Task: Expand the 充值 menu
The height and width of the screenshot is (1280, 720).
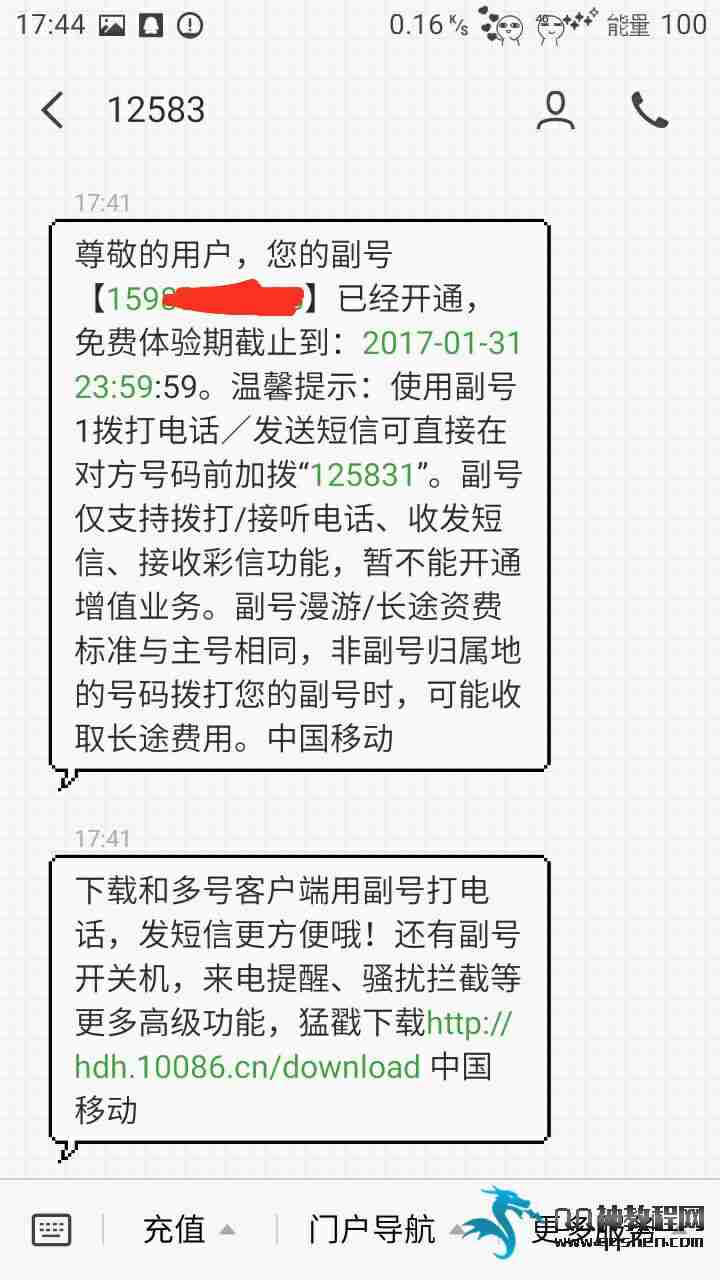Action: pos(188,1228)
